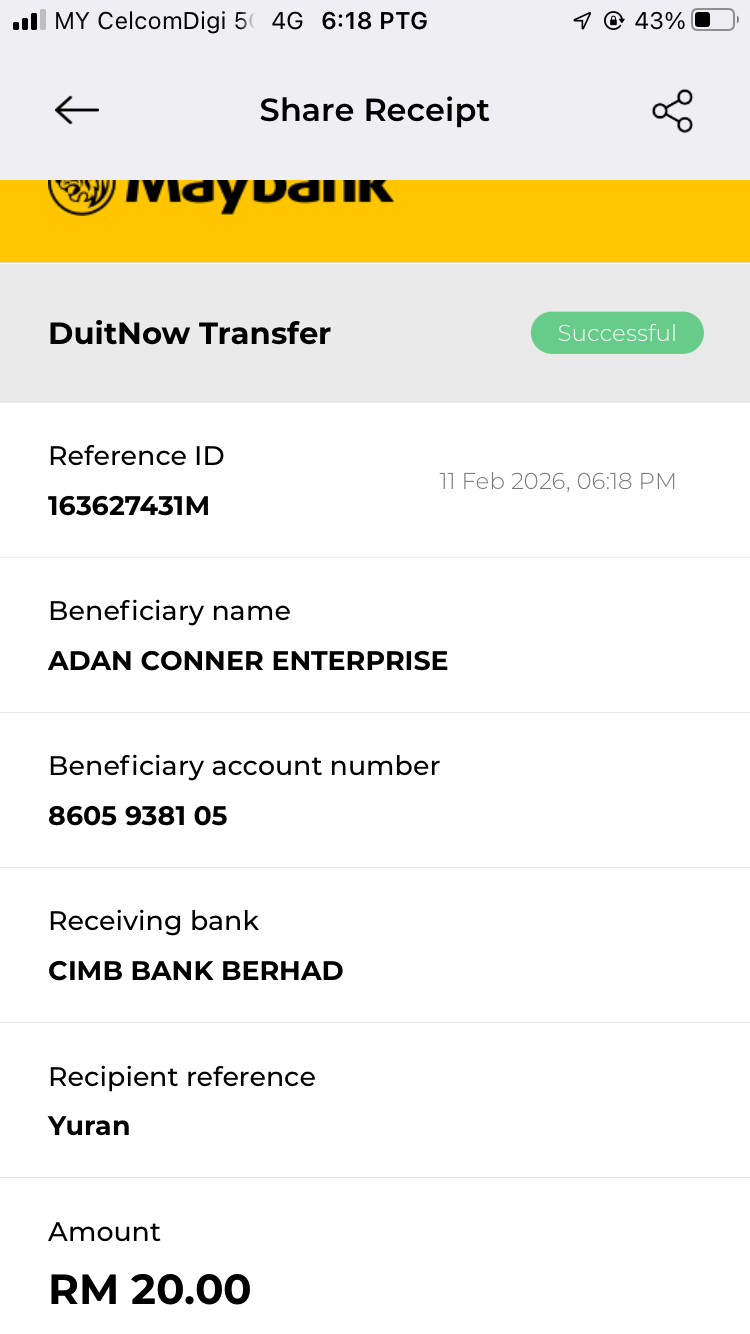Go back using the arrow icon
Viewport: 750px width, 1334px height.
click(77, 110)
